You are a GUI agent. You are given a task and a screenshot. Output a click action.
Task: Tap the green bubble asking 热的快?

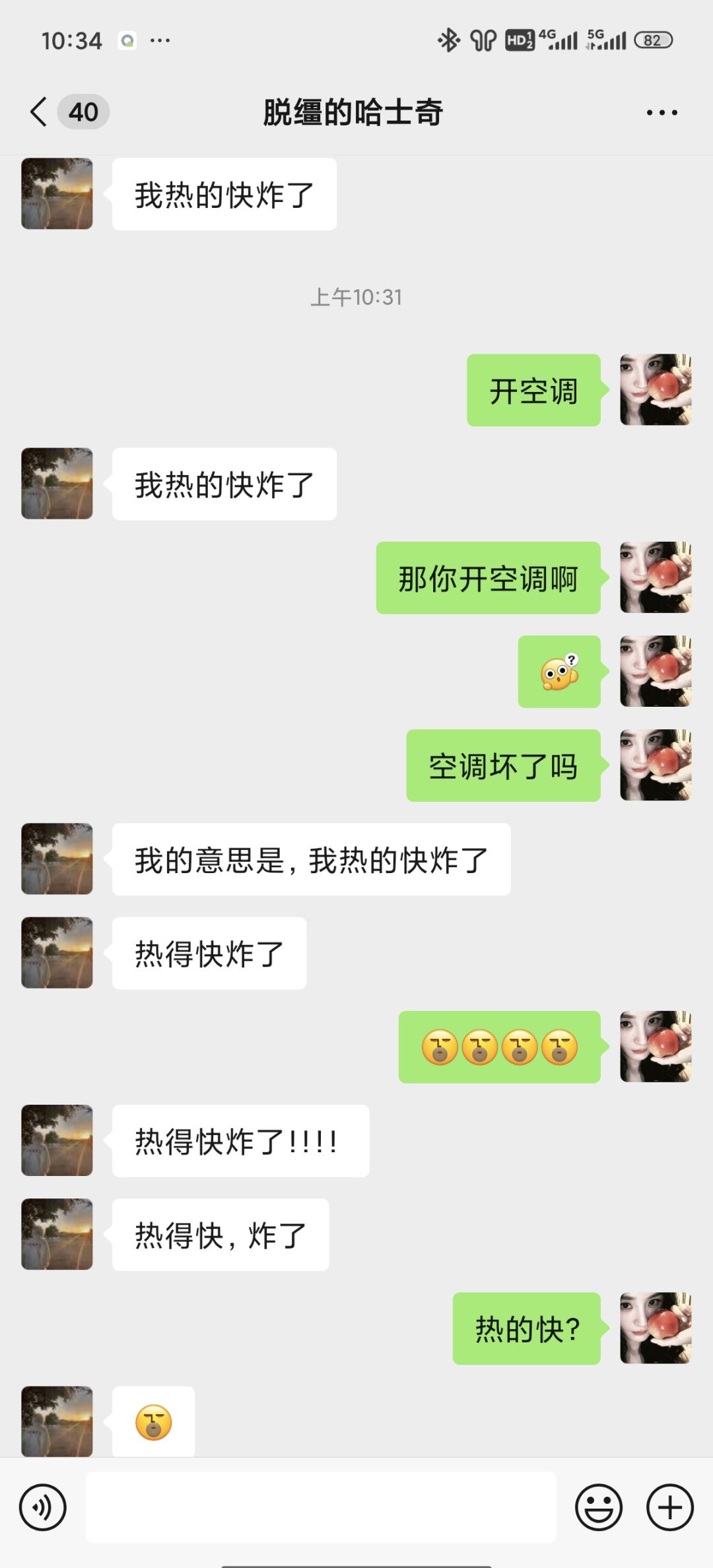(x=526, y=1329)
